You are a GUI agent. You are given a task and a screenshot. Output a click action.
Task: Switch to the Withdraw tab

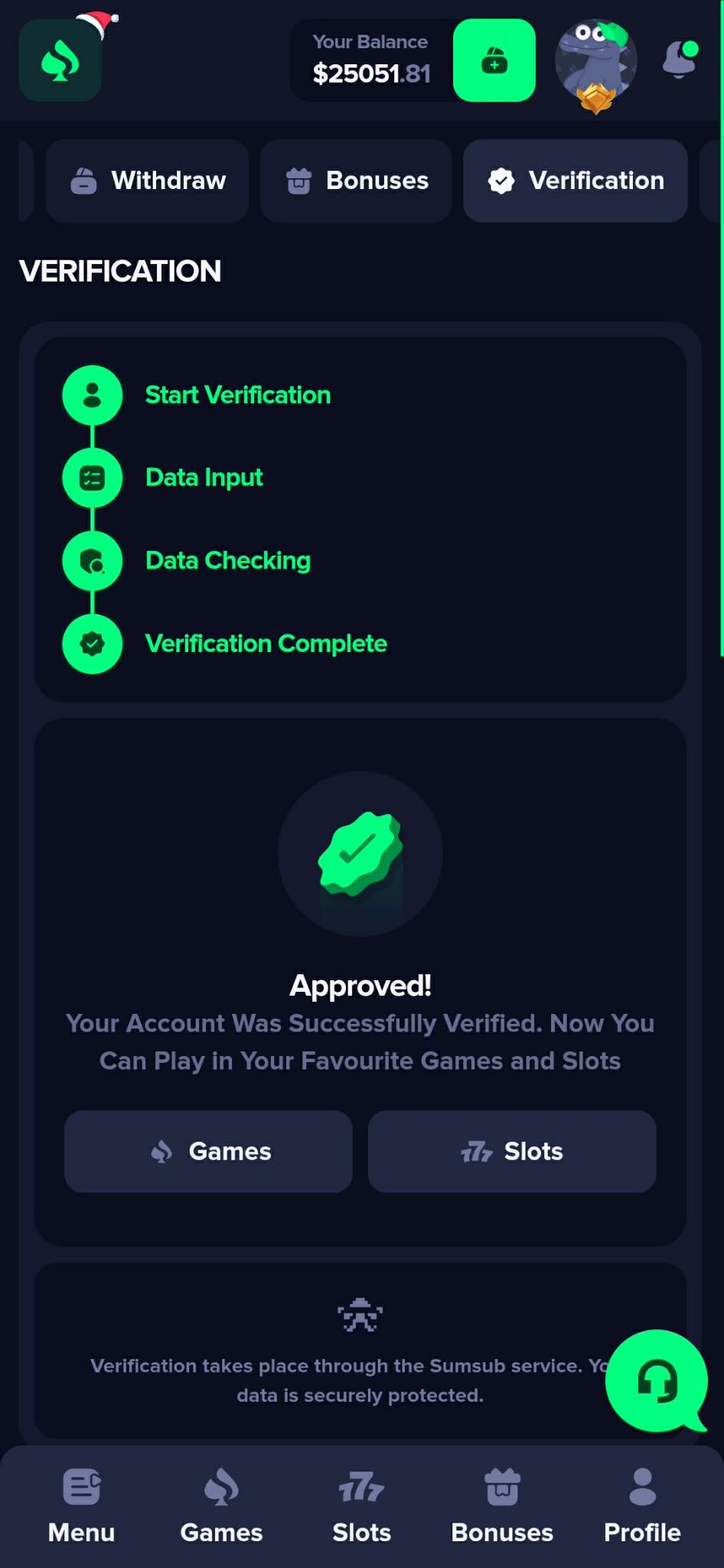click(148, 181)
